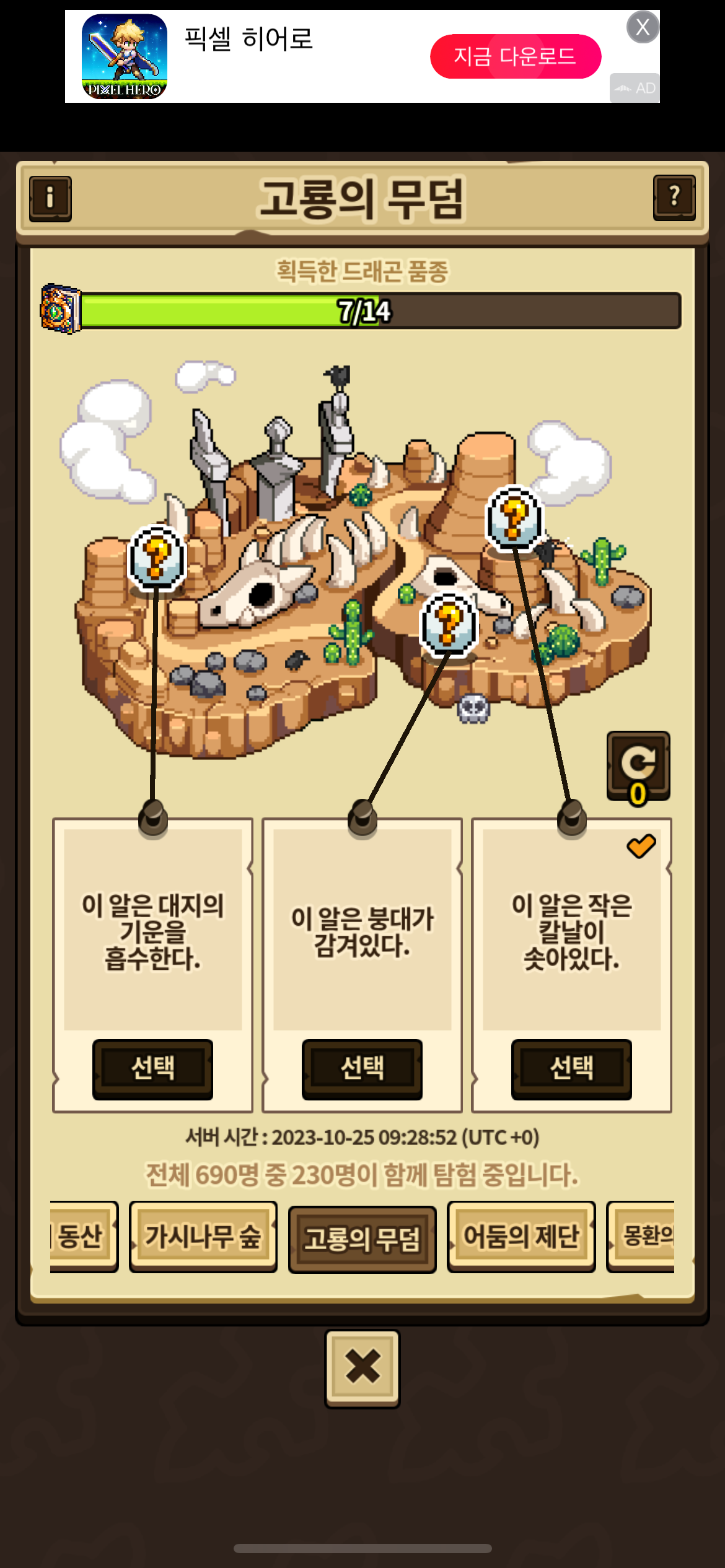Switch to the 동산 tab
725x1568 pixels.
(82, 1237)
